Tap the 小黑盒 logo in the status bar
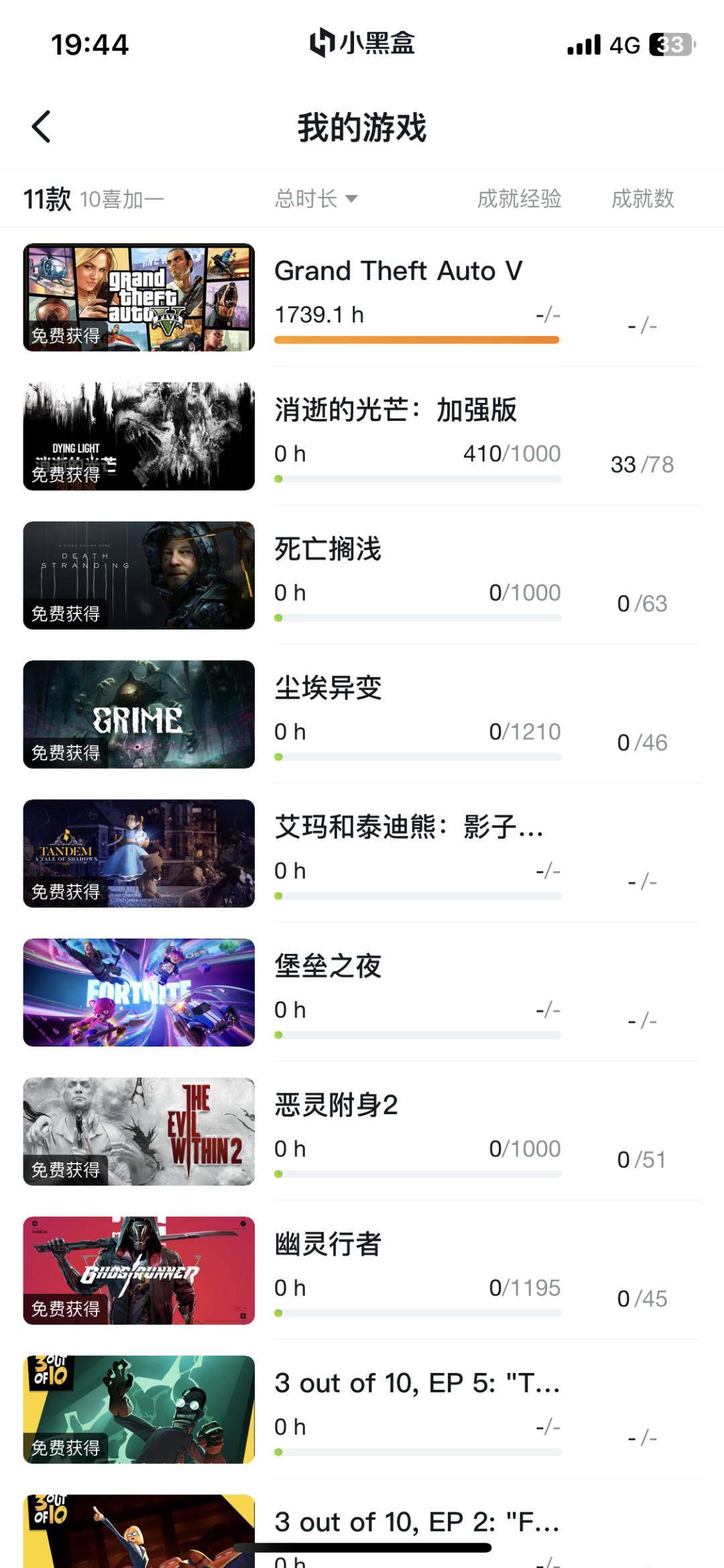This screenshot has width=724, height=1568. 362,44
